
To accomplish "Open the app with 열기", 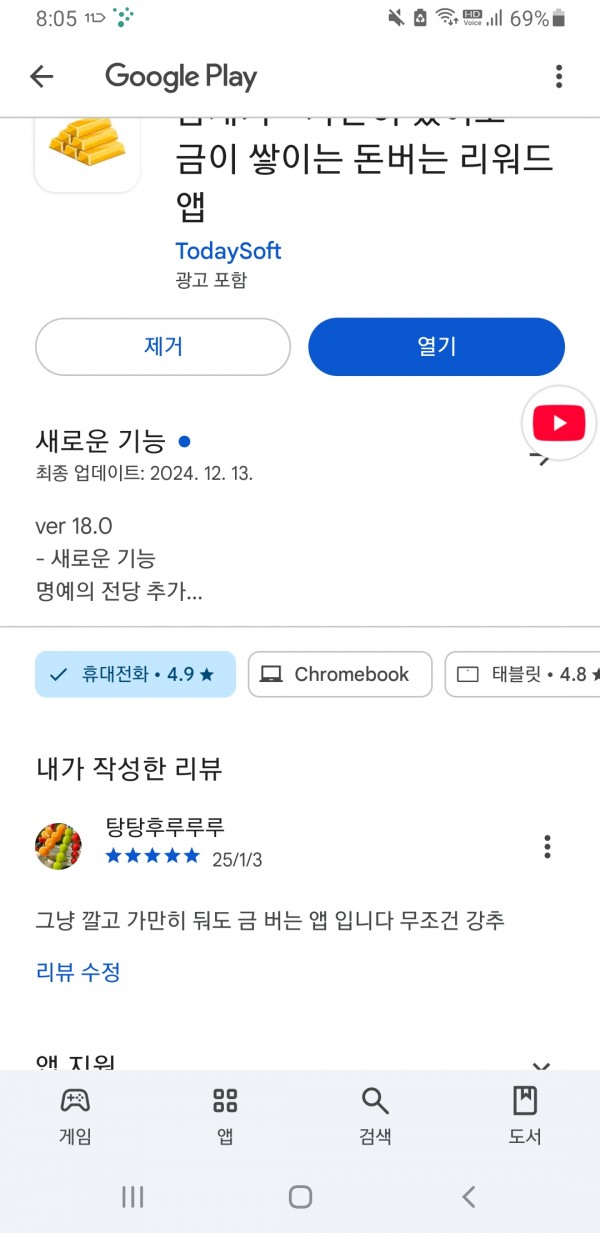I will tap(436, 347).
